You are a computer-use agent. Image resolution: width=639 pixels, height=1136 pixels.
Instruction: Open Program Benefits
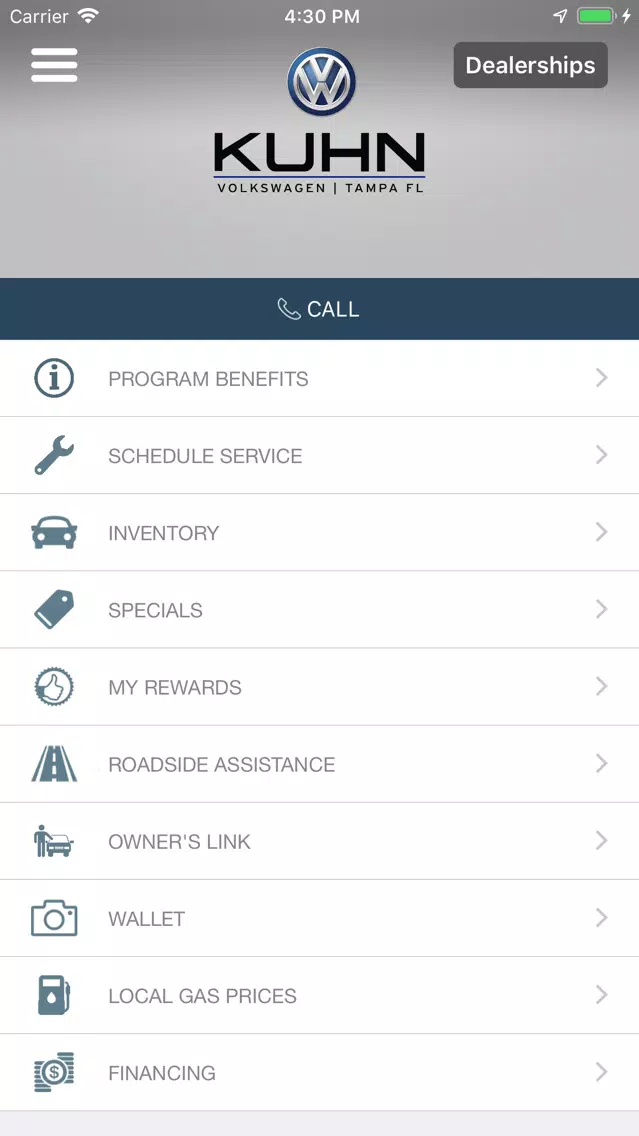pos(320,378)
